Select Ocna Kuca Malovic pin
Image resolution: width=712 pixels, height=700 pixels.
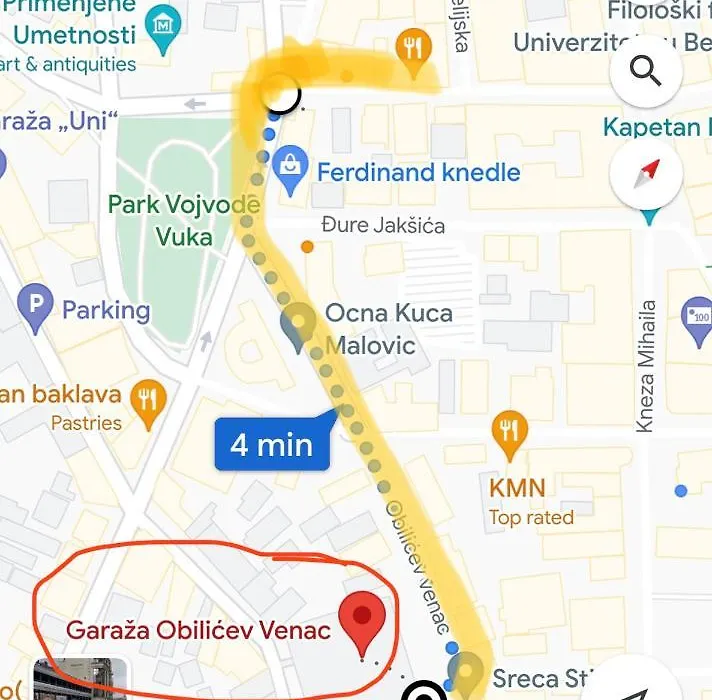tap(298, 326)
